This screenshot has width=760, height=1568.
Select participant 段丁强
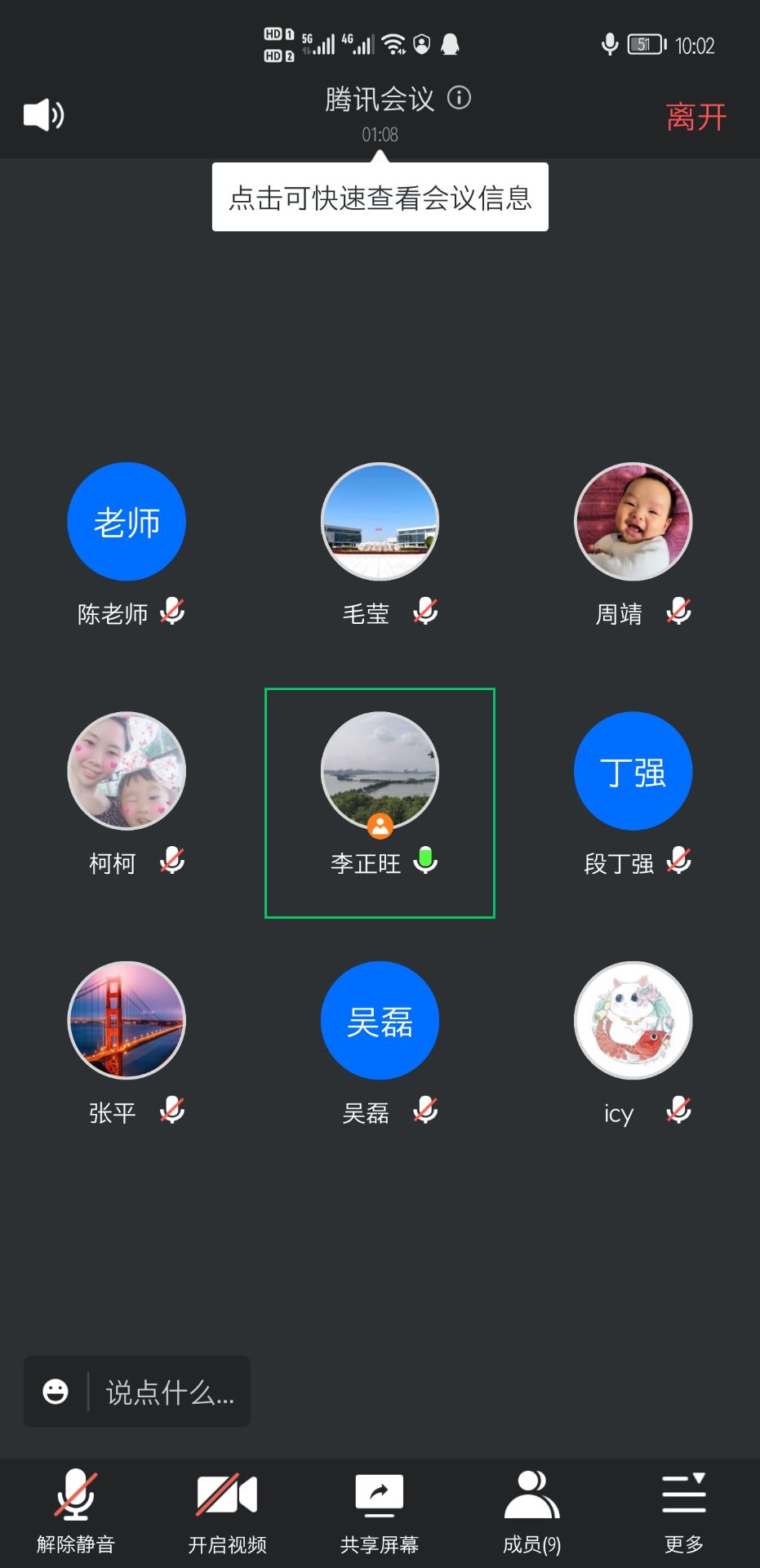click(633, 772)
